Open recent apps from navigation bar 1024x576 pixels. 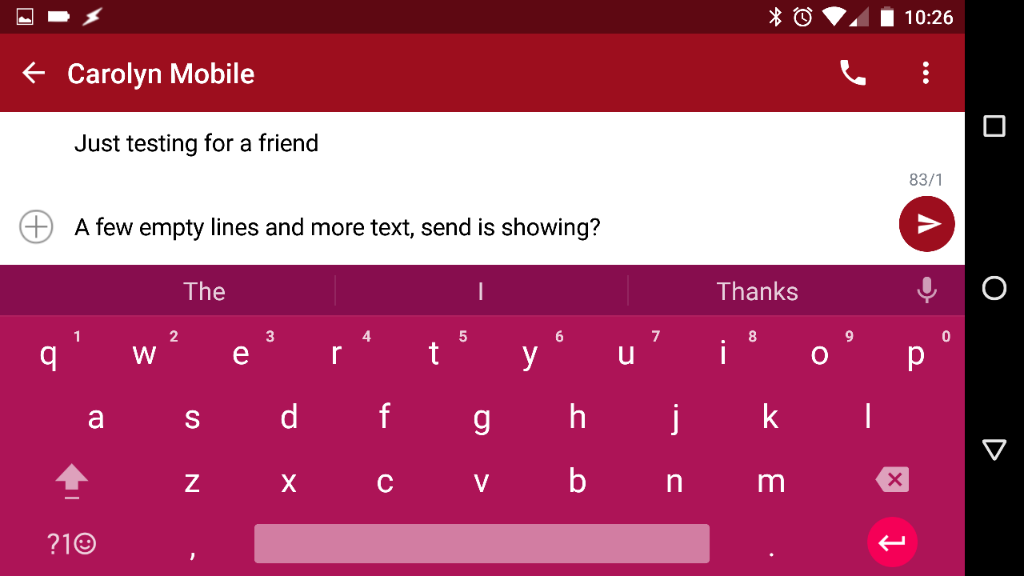coord(994,126)
